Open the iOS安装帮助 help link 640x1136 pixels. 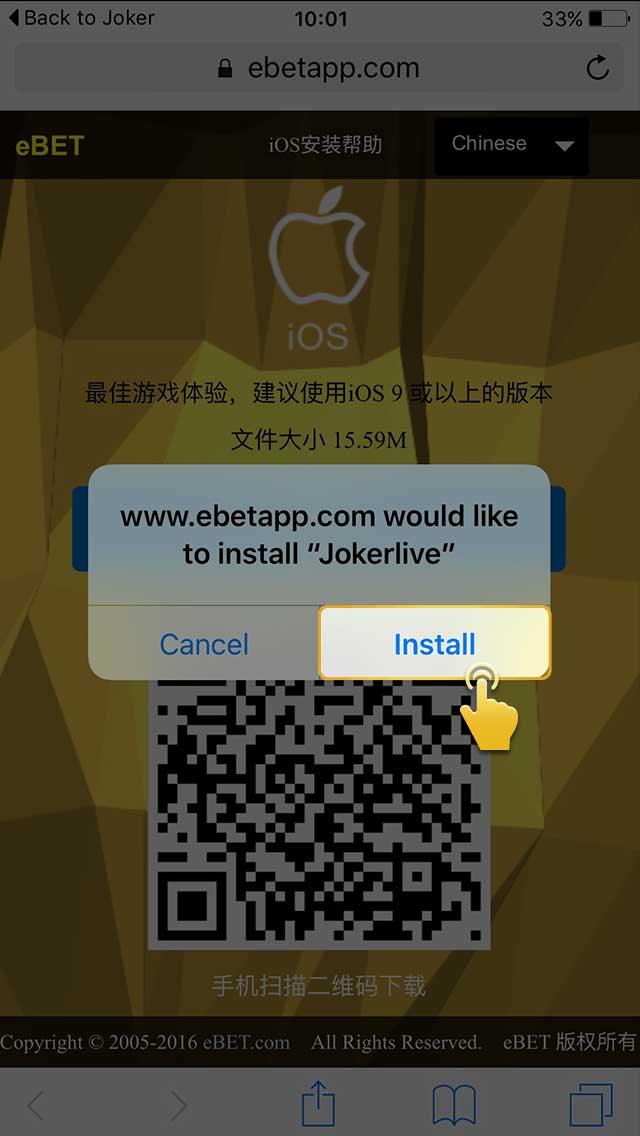tap(325, 145)
